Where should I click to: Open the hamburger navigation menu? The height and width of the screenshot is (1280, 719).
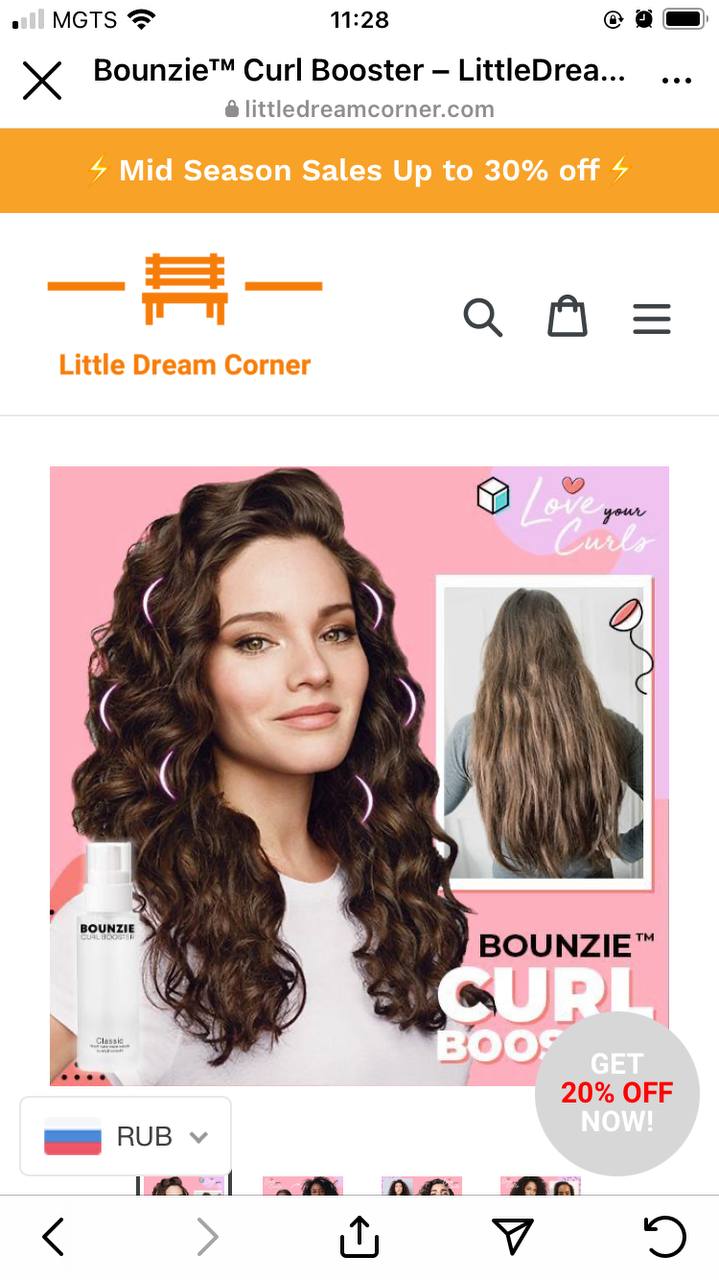point(652,319)
